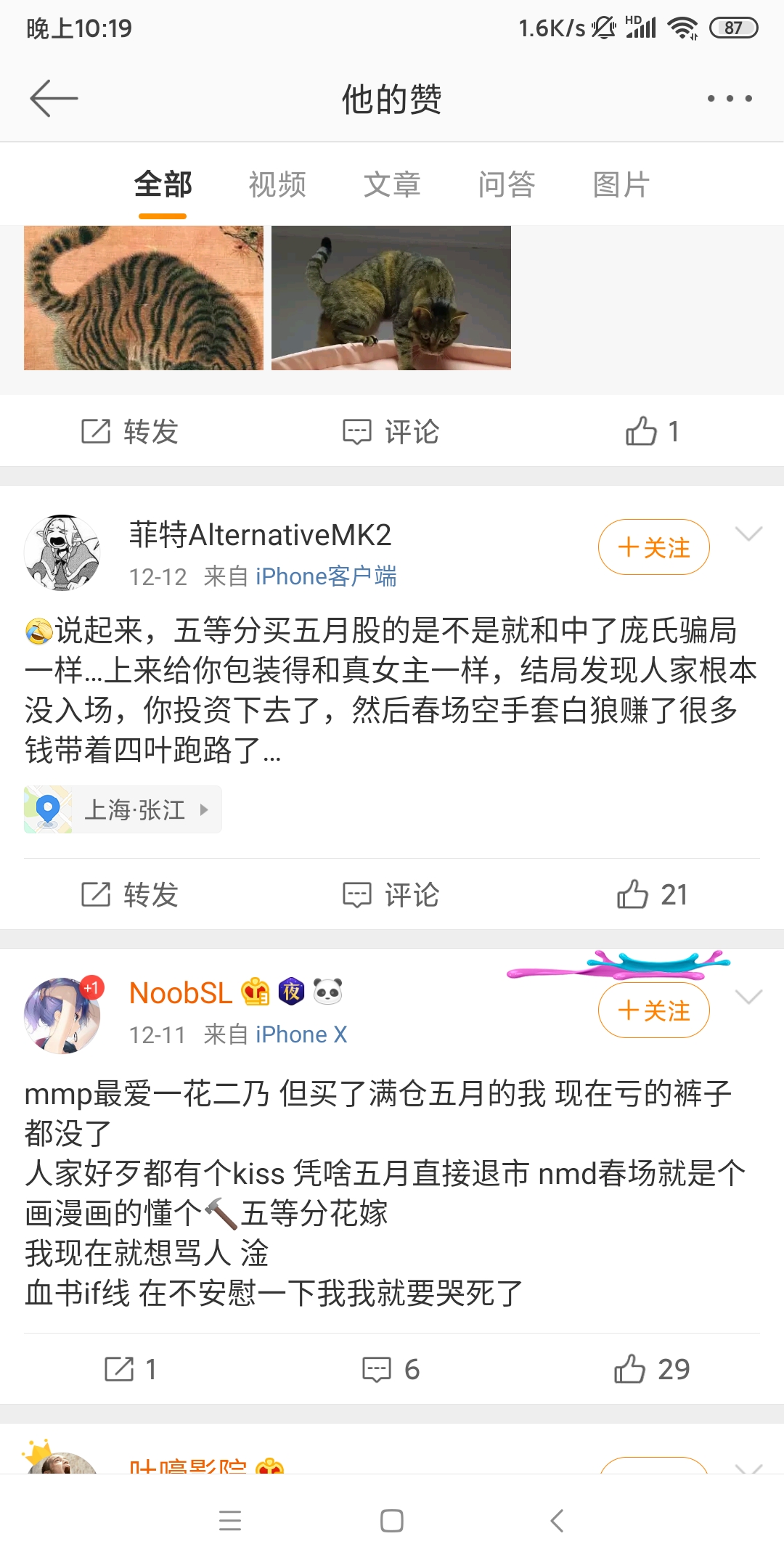Screen dimensions: 784x1568
Task: Open the 上海·张江 location tag
Action: coord(123,809)
